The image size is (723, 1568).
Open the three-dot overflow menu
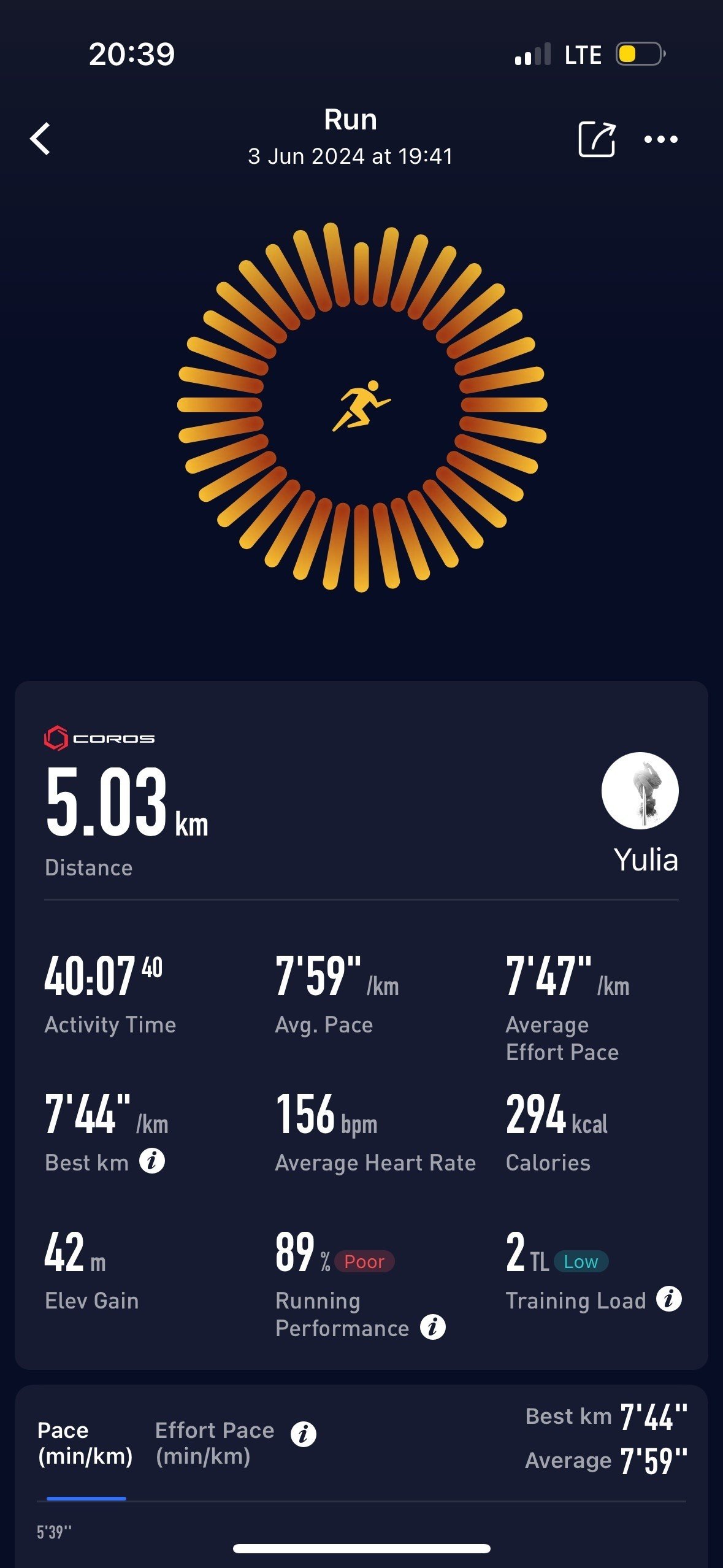(660, 139)
